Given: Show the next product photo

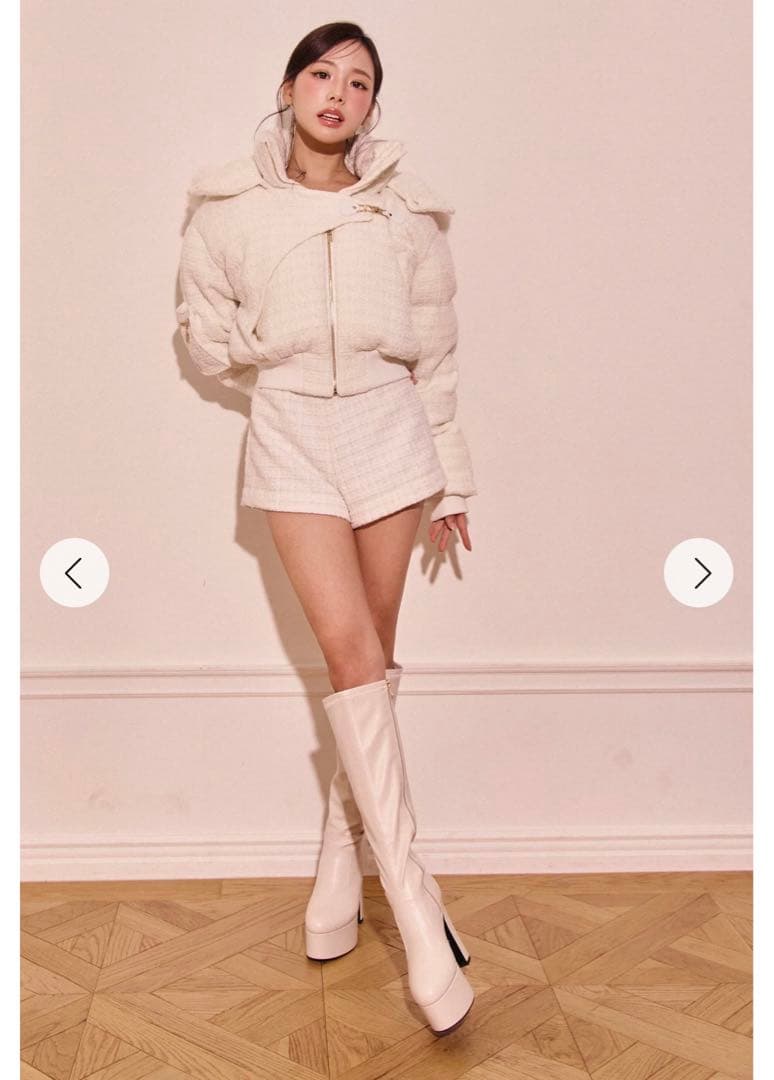Looking at the screenshot, I should (698, 573).
